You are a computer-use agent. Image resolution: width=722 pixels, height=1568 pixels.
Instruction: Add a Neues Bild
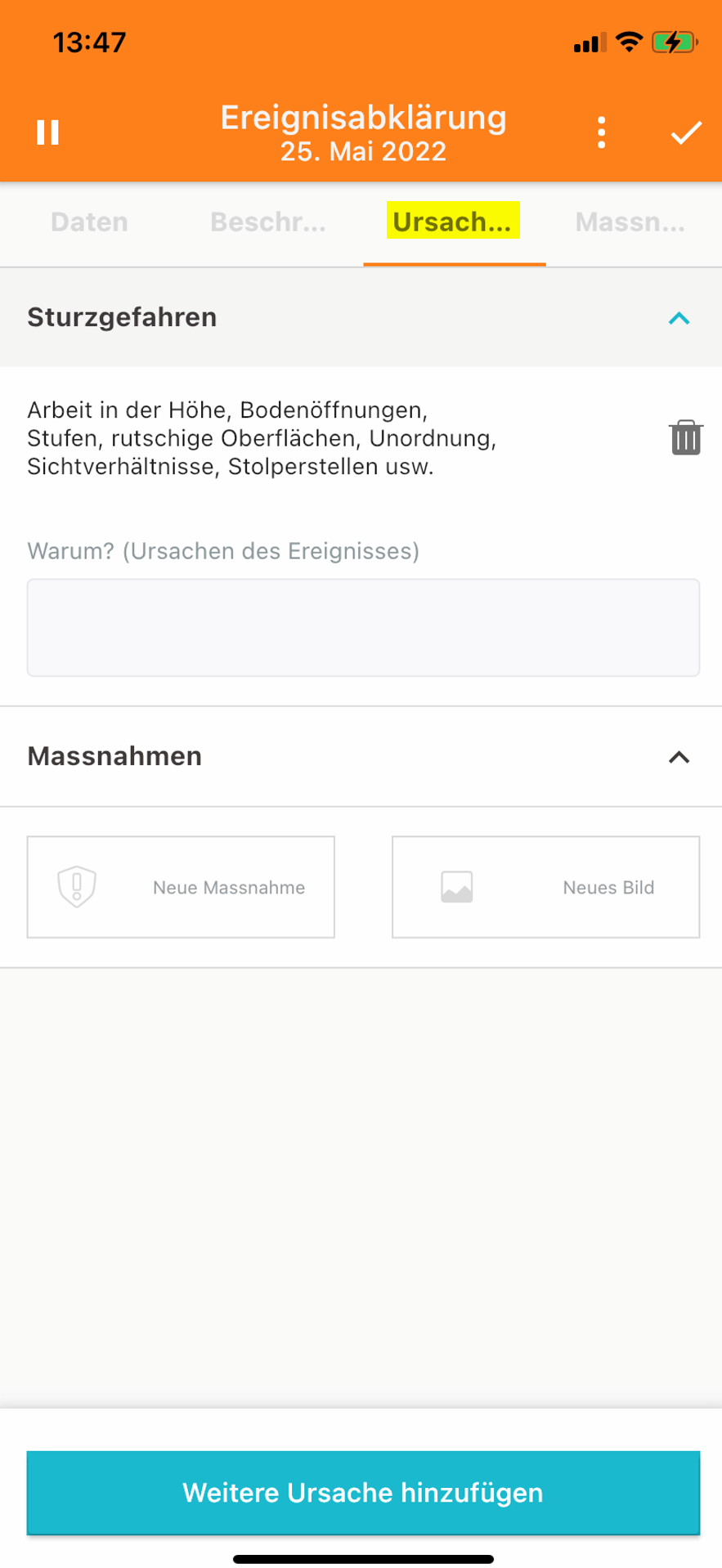[x=545, y=887]
